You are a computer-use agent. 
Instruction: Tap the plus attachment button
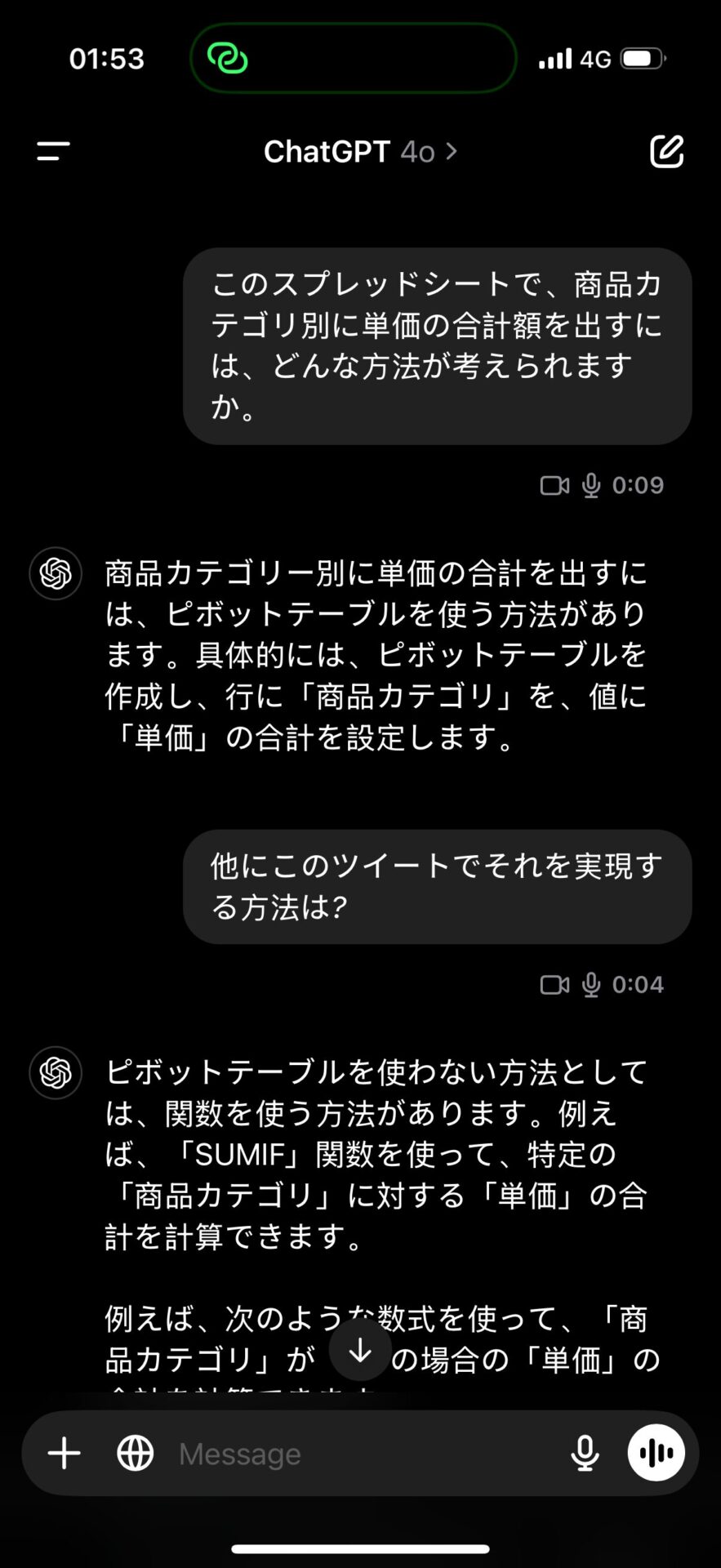point(65,1454)
